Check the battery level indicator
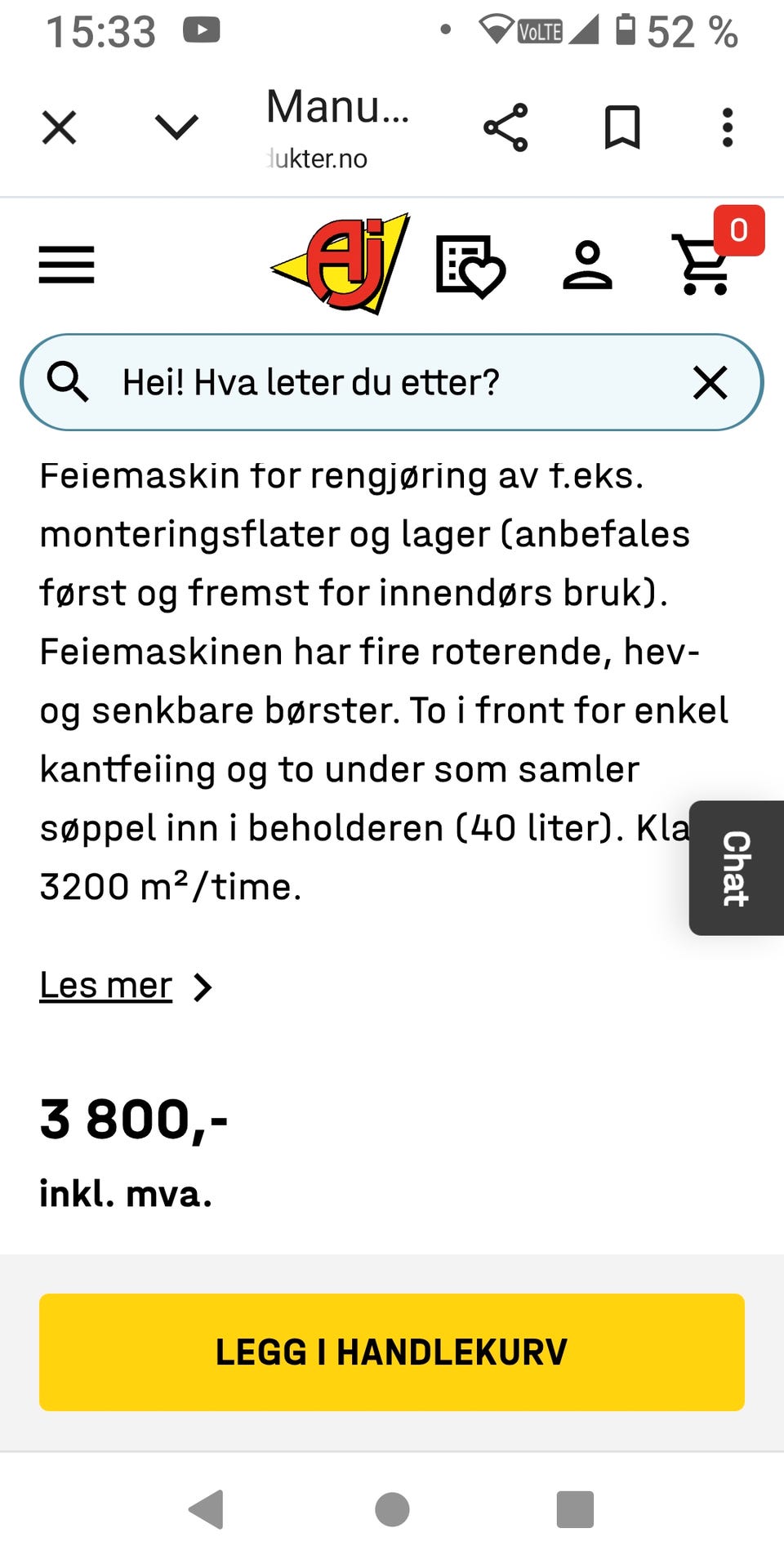 click(626, 31)
